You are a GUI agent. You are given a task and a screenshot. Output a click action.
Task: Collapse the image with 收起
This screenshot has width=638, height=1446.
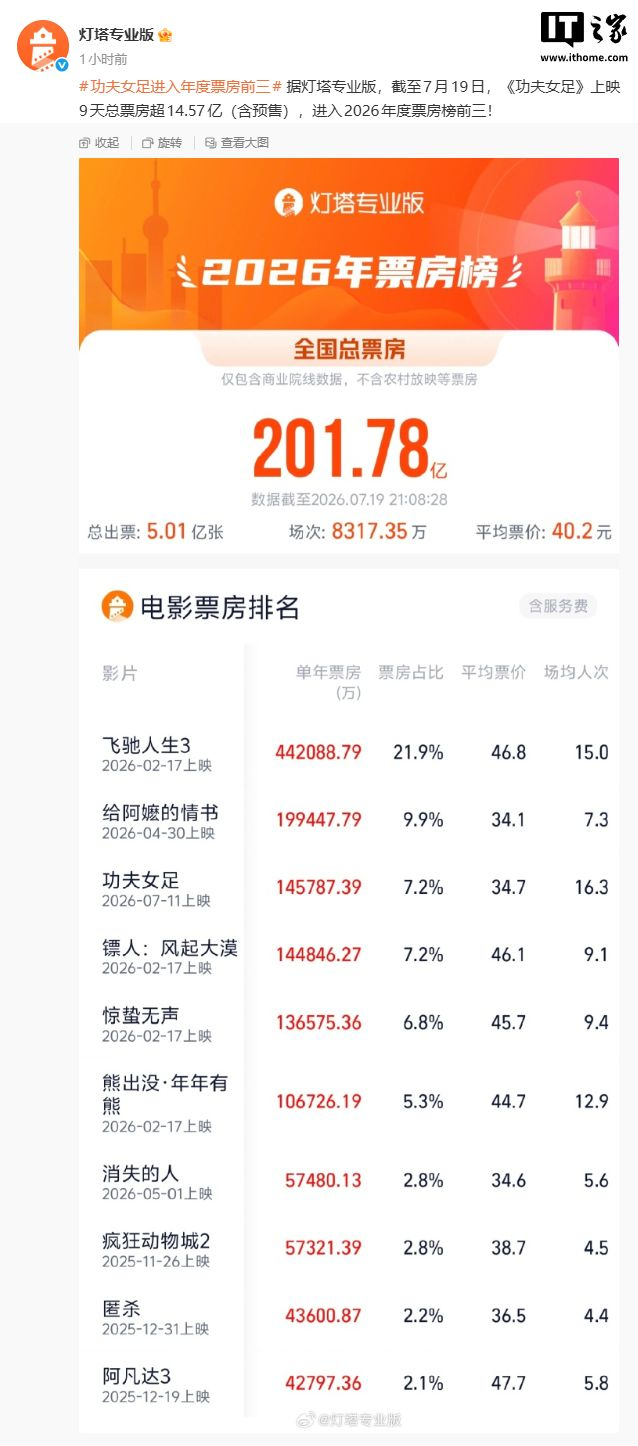pos(99,143)
